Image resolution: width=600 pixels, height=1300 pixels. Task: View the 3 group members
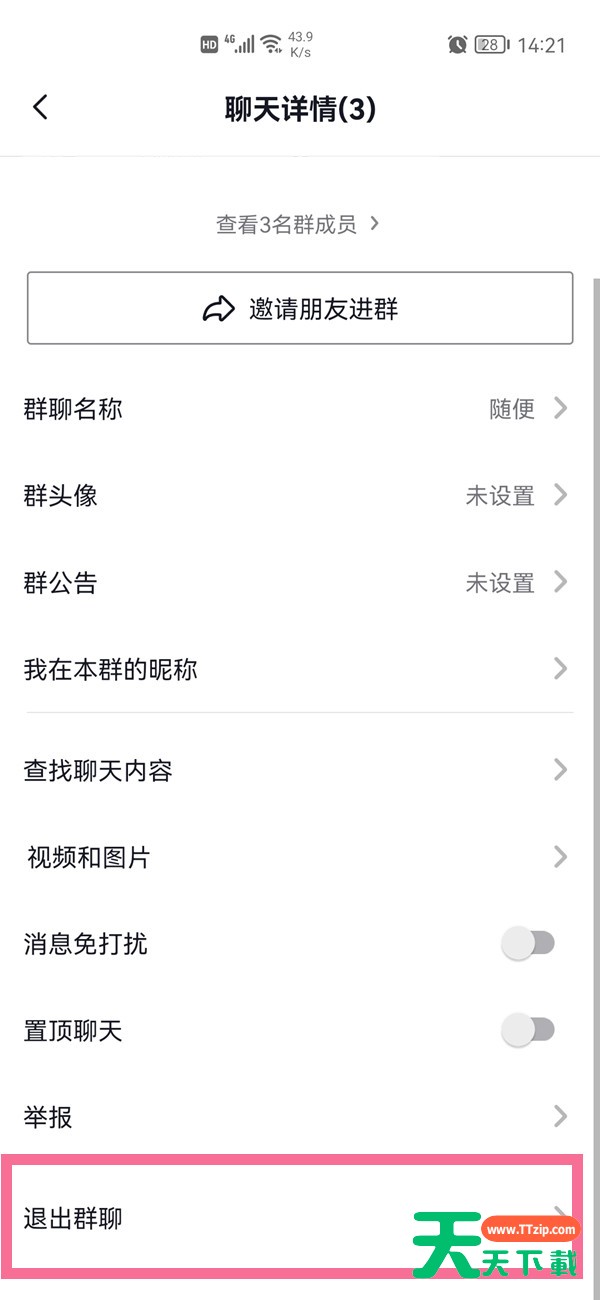[x=298, y=224]
